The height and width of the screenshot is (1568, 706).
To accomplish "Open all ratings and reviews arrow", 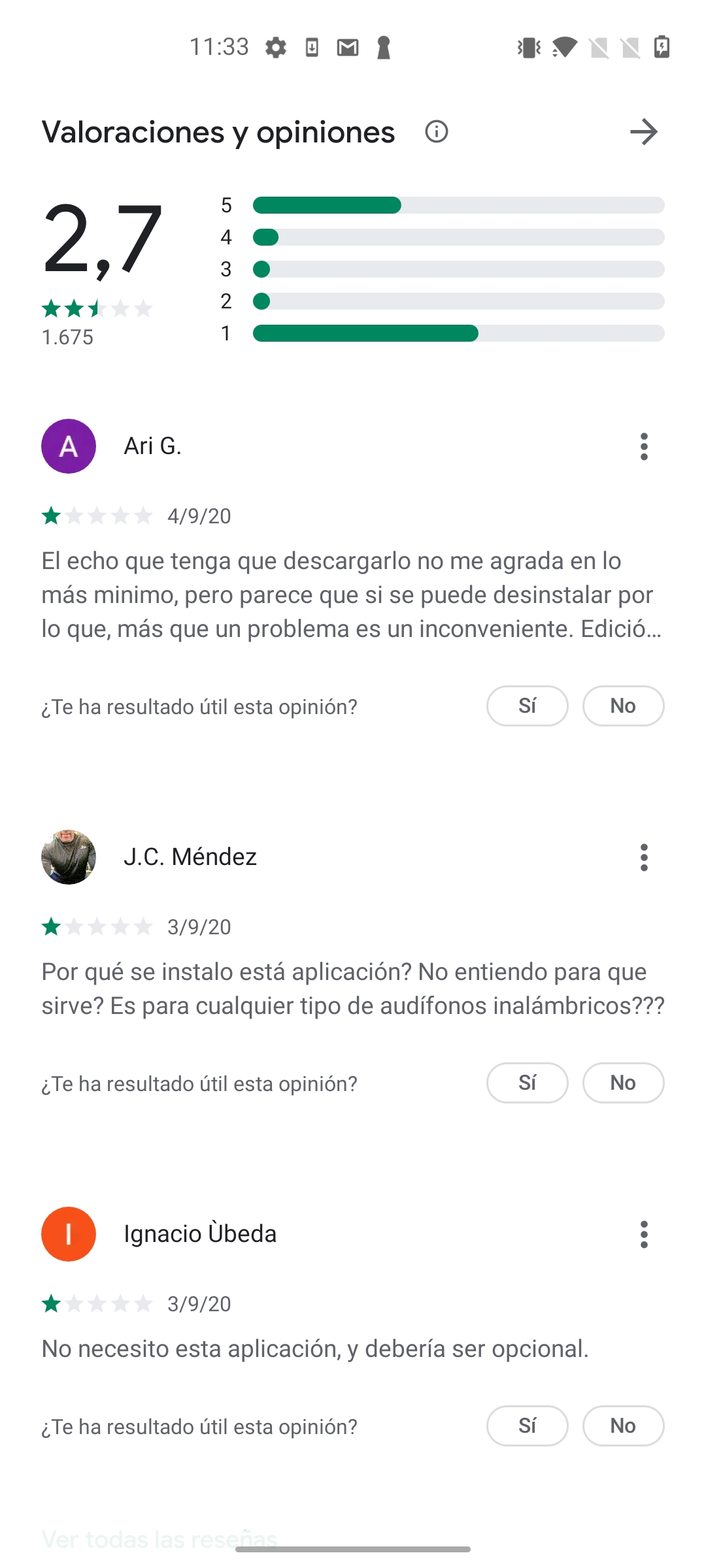I will pos(644,132).
